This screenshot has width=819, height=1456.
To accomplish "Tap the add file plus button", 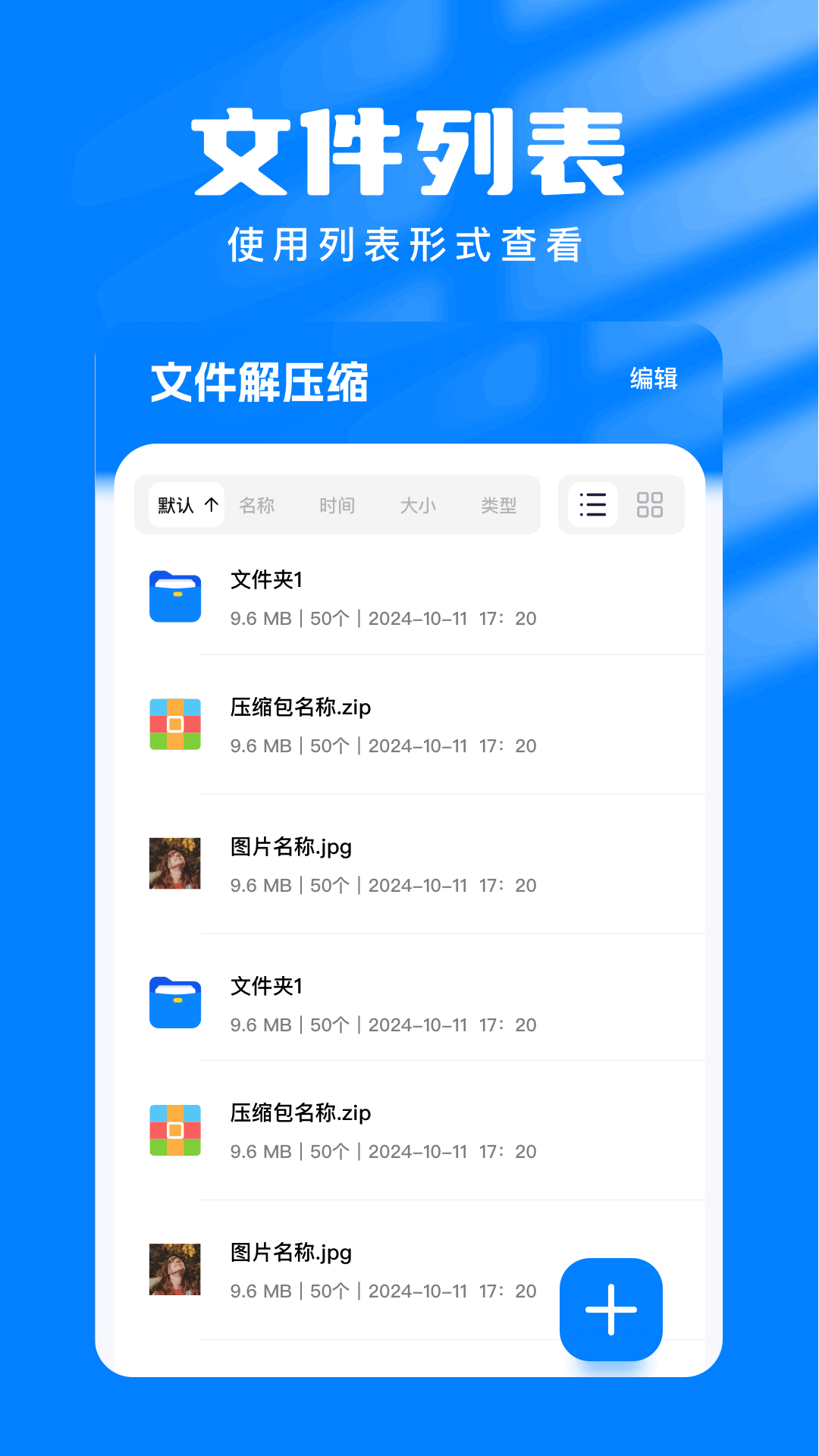I will [x=610, y=1309].
